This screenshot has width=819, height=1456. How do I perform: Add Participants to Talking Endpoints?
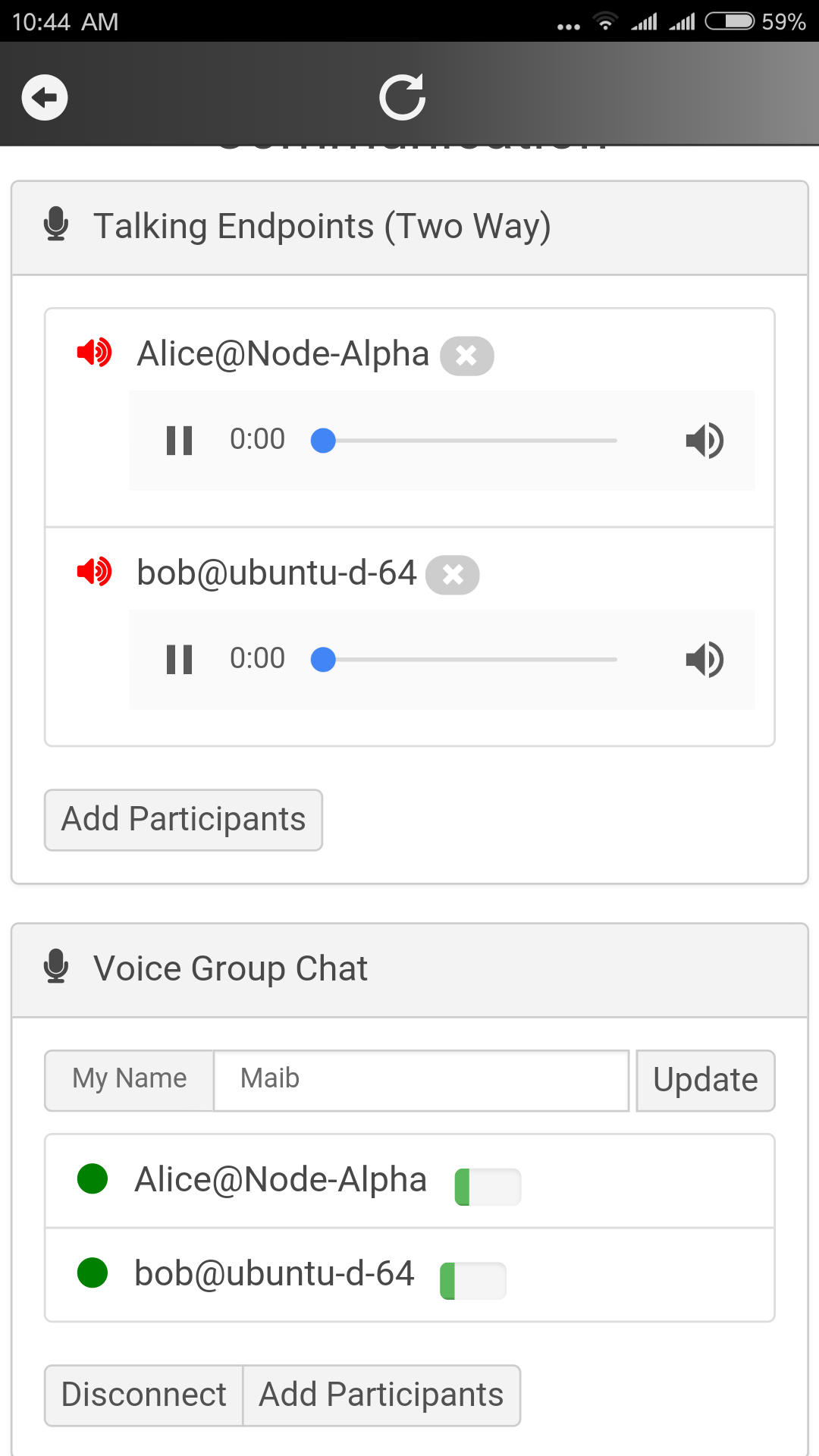click(x=184, y=820)
